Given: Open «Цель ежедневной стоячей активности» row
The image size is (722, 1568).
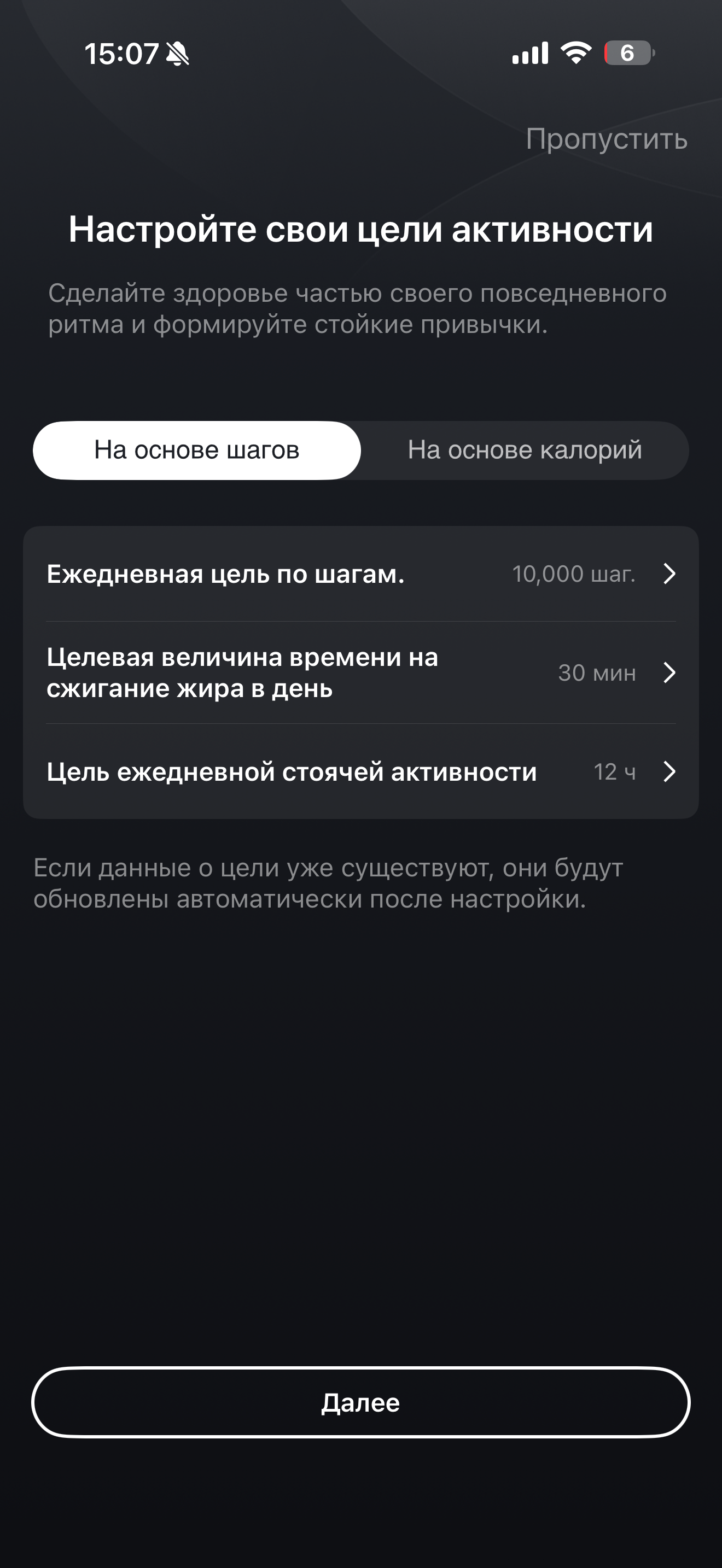Looking at the screenshot, I should point(360,772).
